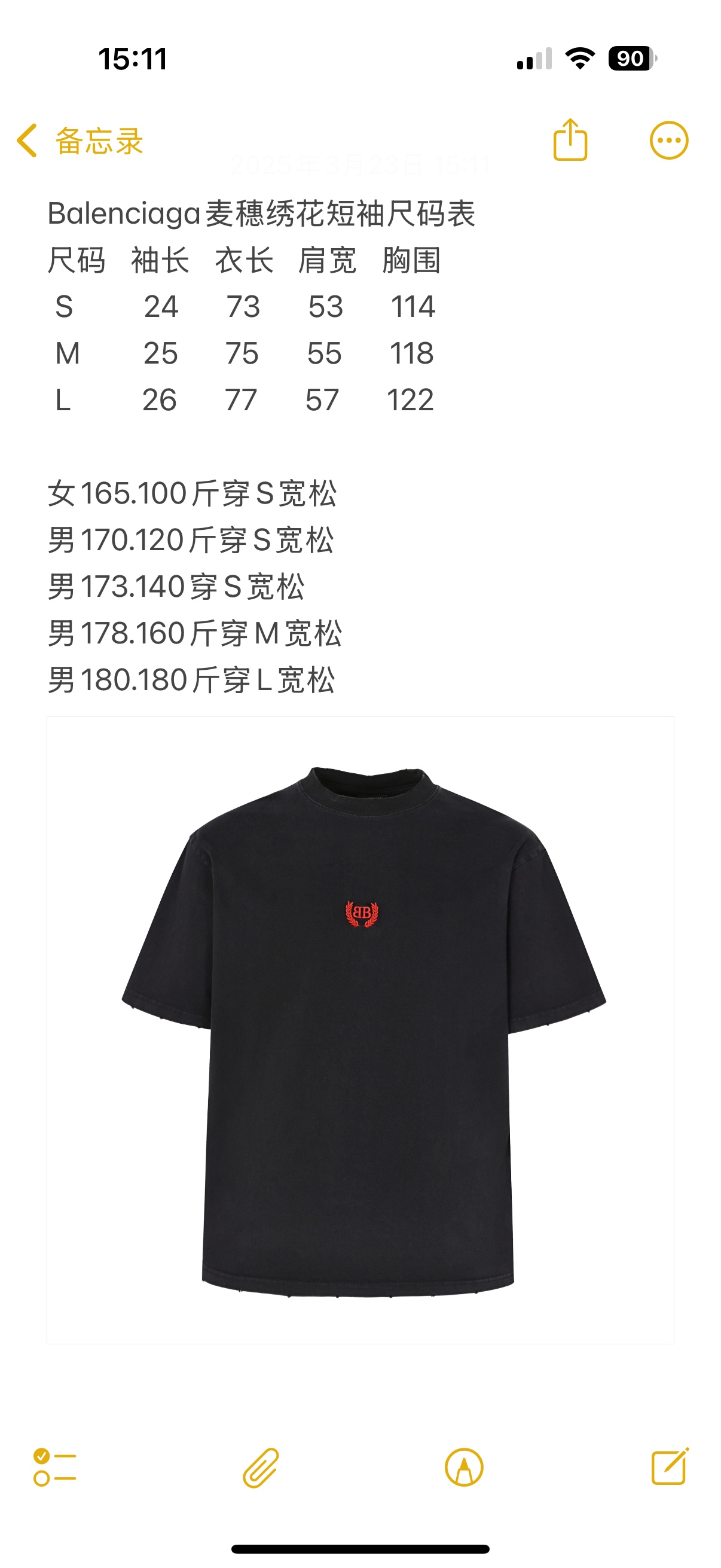The width and height of the screenshot is (721, 1568).
Task: Tap the attachment paperclip icon
Action: pos(261,1467)
